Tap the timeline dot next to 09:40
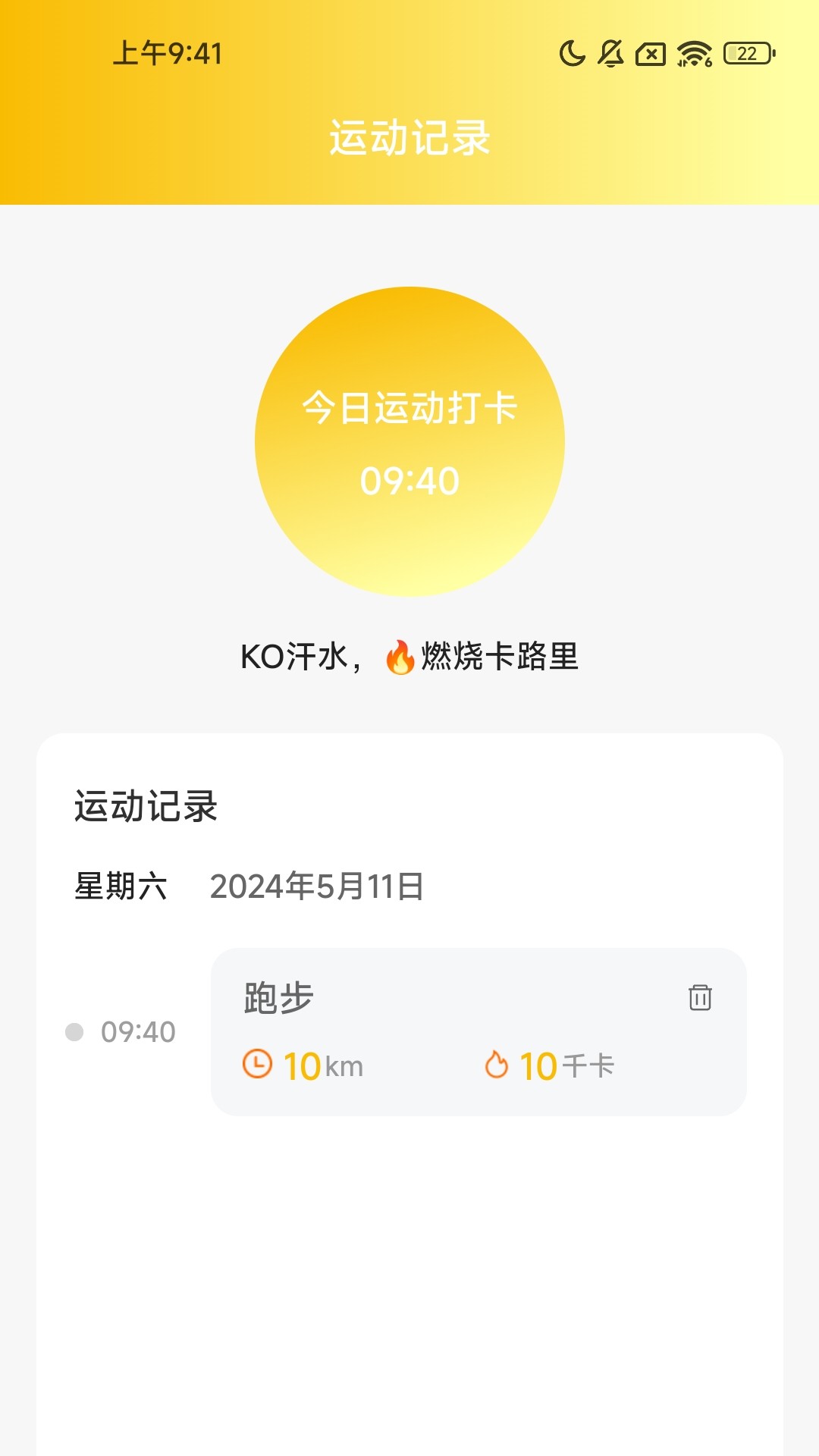Viewport: 819px width, 1456px height. [x=74, y=1030]
